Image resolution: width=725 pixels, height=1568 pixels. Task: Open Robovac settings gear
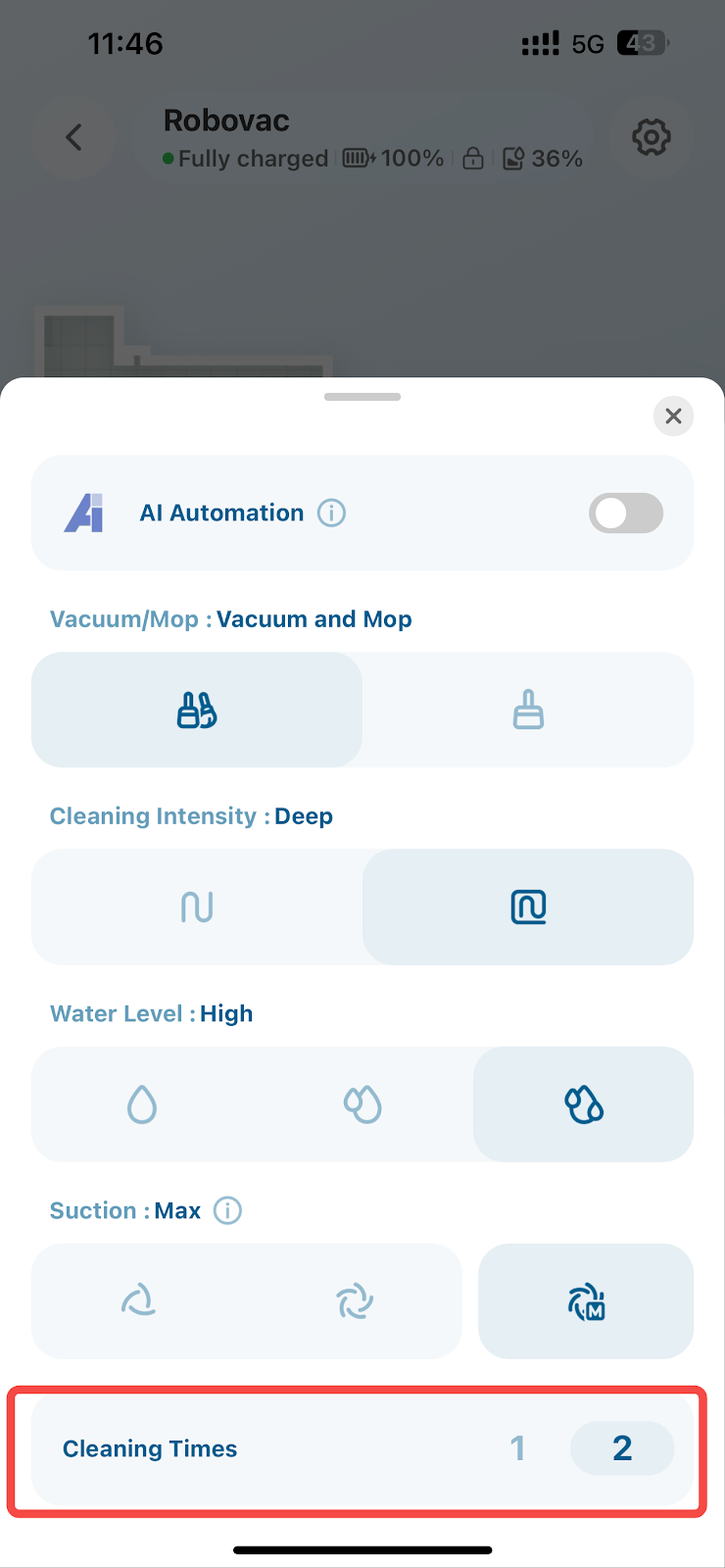pyautogui.click(x=651, y=137)
